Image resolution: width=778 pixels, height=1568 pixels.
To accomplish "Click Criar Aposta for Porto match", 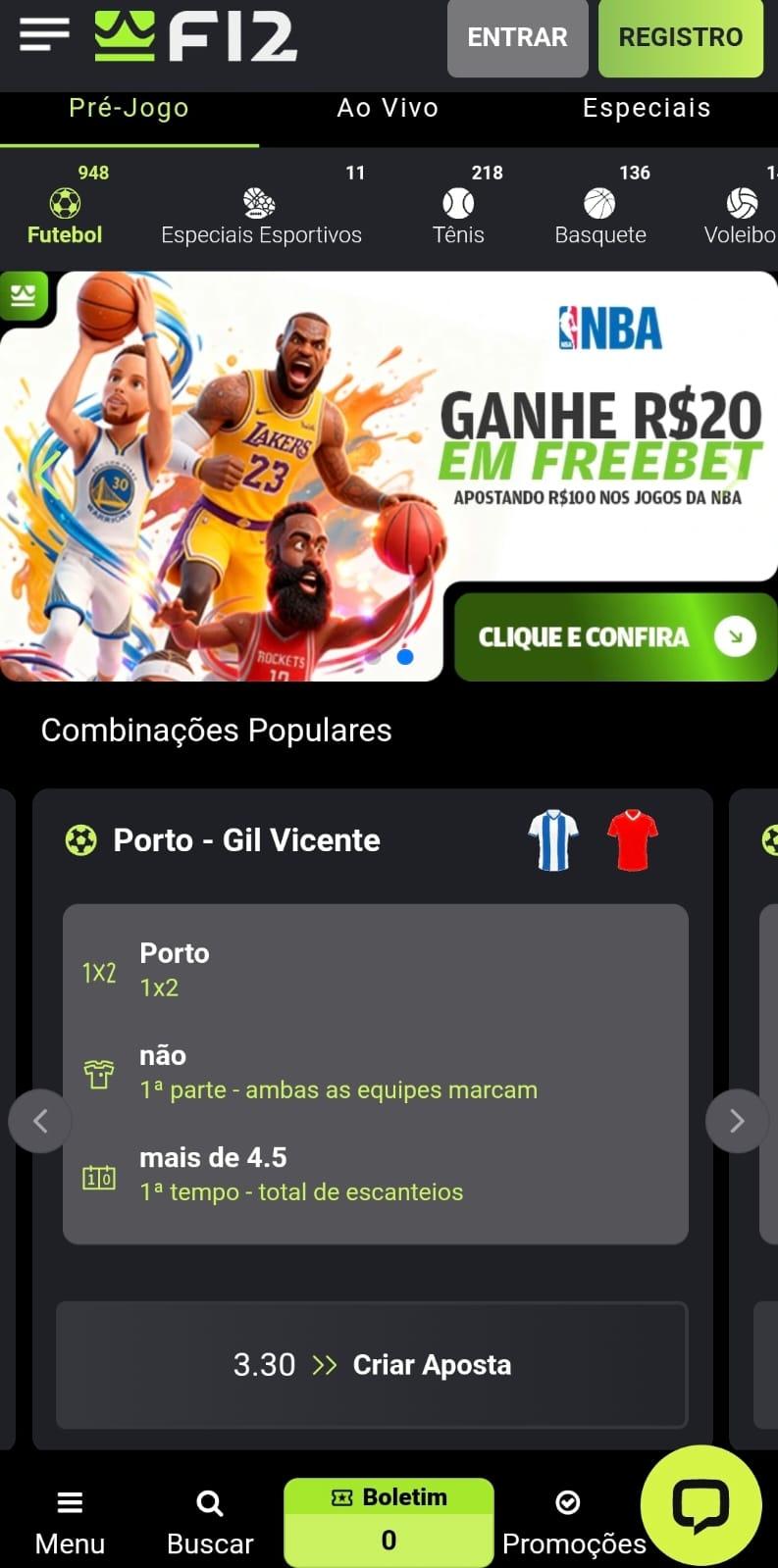I will [373, 1365].
